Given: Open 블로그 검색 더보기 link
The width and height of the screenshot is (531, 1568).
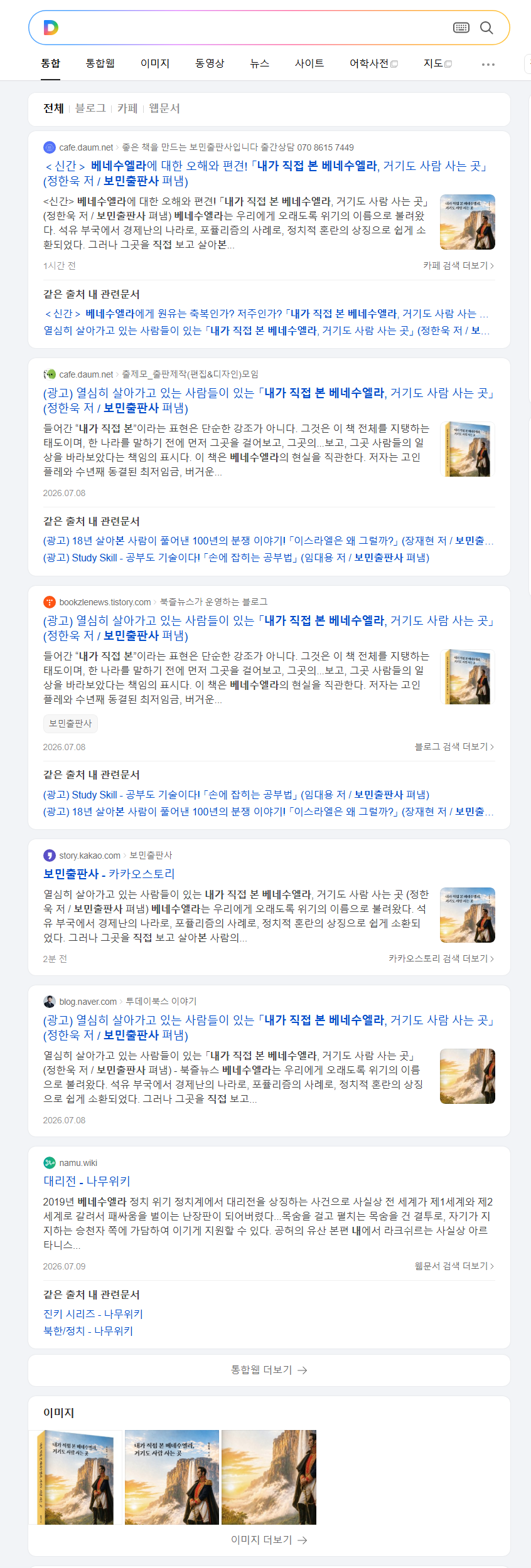Looking at the screenshot, I should click(454, 746).
